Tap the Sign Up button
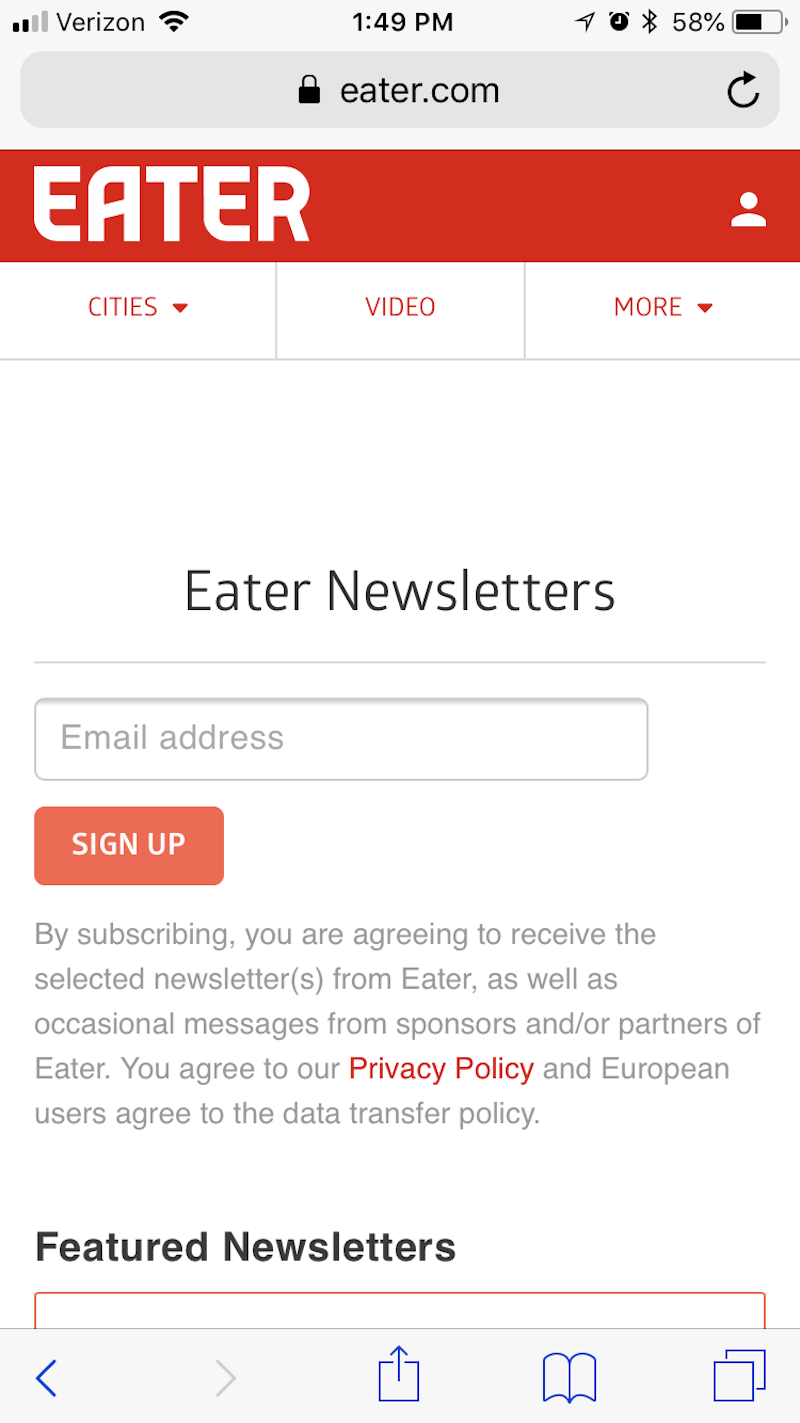 click(129, 845)
